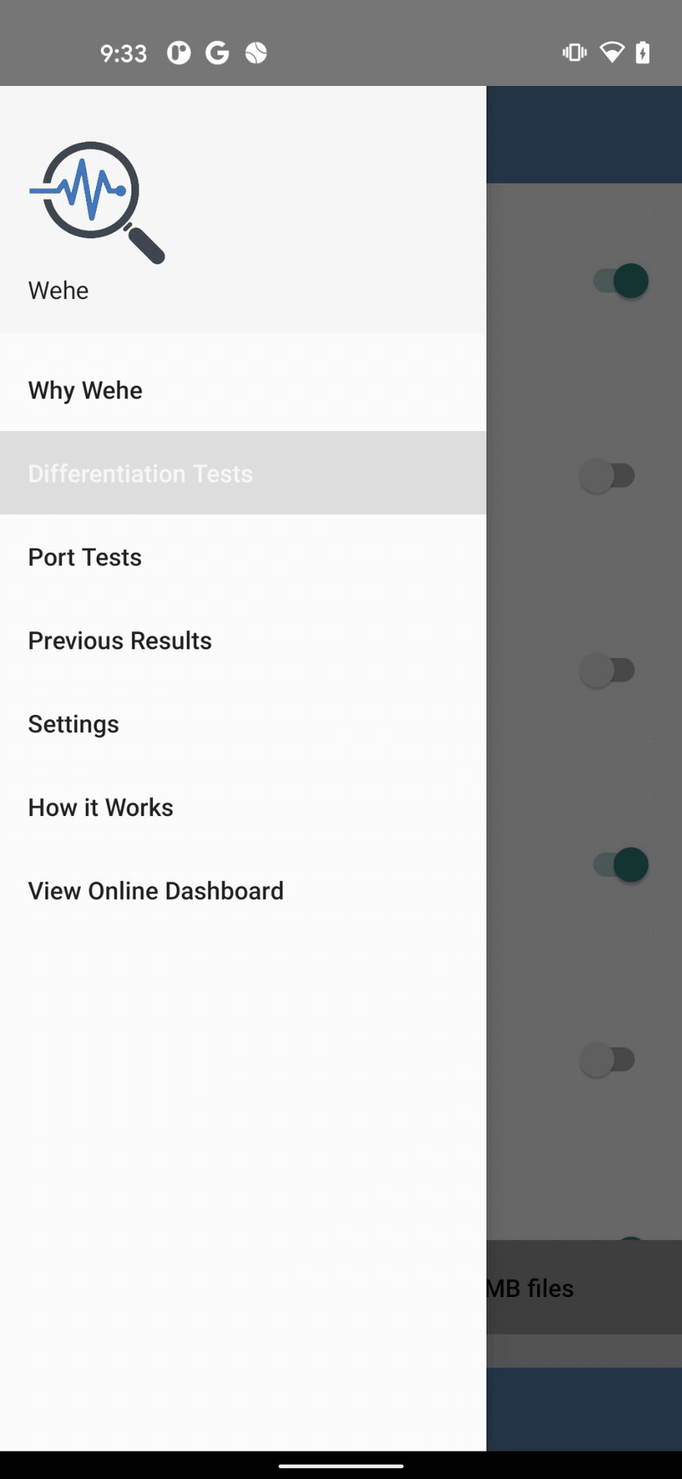Open How it Works
This screenshot has height=1479, width=682.
point(101,807)
